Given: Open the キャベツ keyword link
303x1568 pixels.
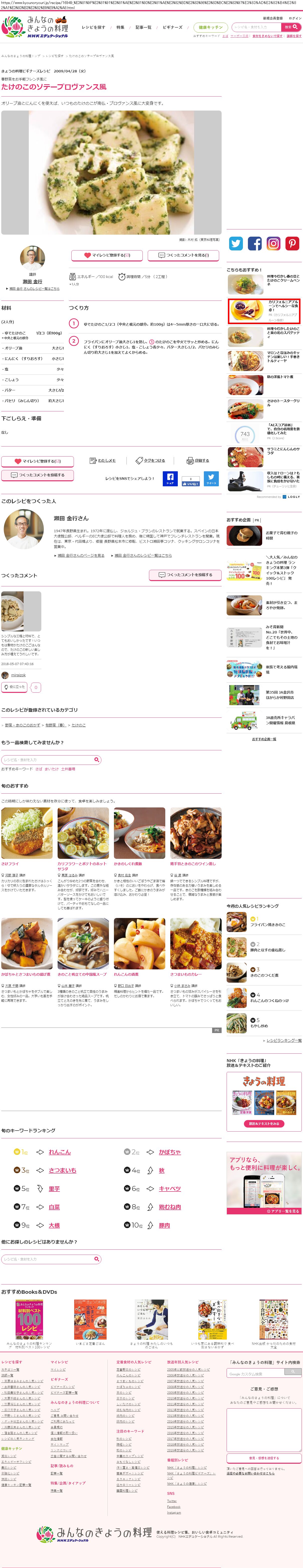Looking at the screenshot, I should coord(170,1188).
